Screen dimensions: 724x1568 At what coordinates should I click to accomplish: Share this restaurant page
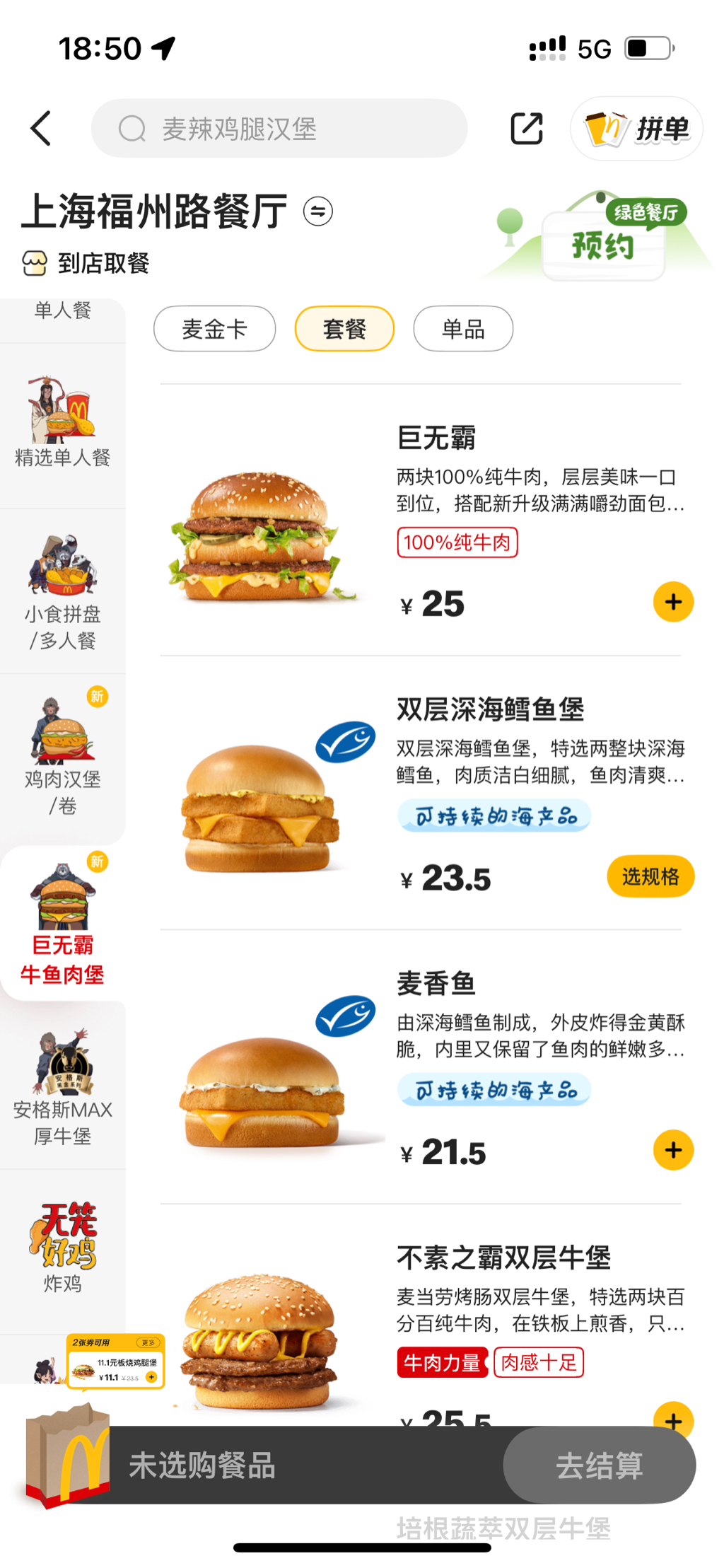(x=527, y=129)
